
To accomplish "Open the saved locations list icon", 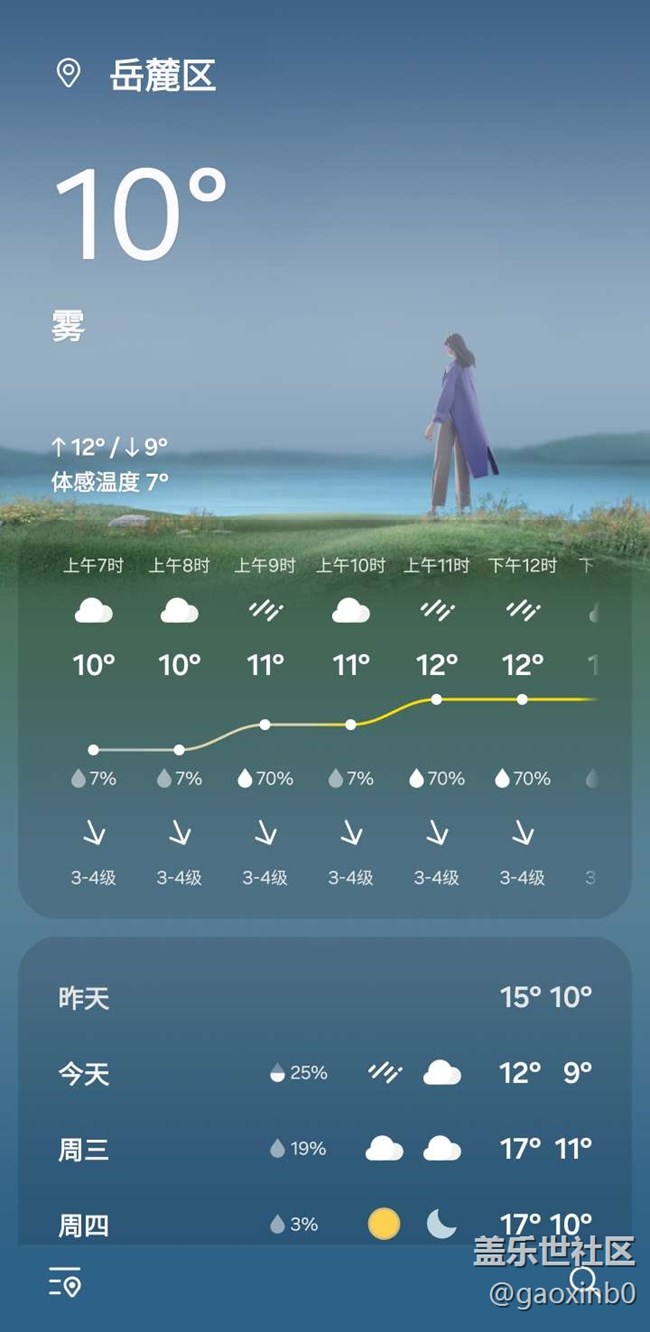I will pyautogui.click(x=65, y=1282).
